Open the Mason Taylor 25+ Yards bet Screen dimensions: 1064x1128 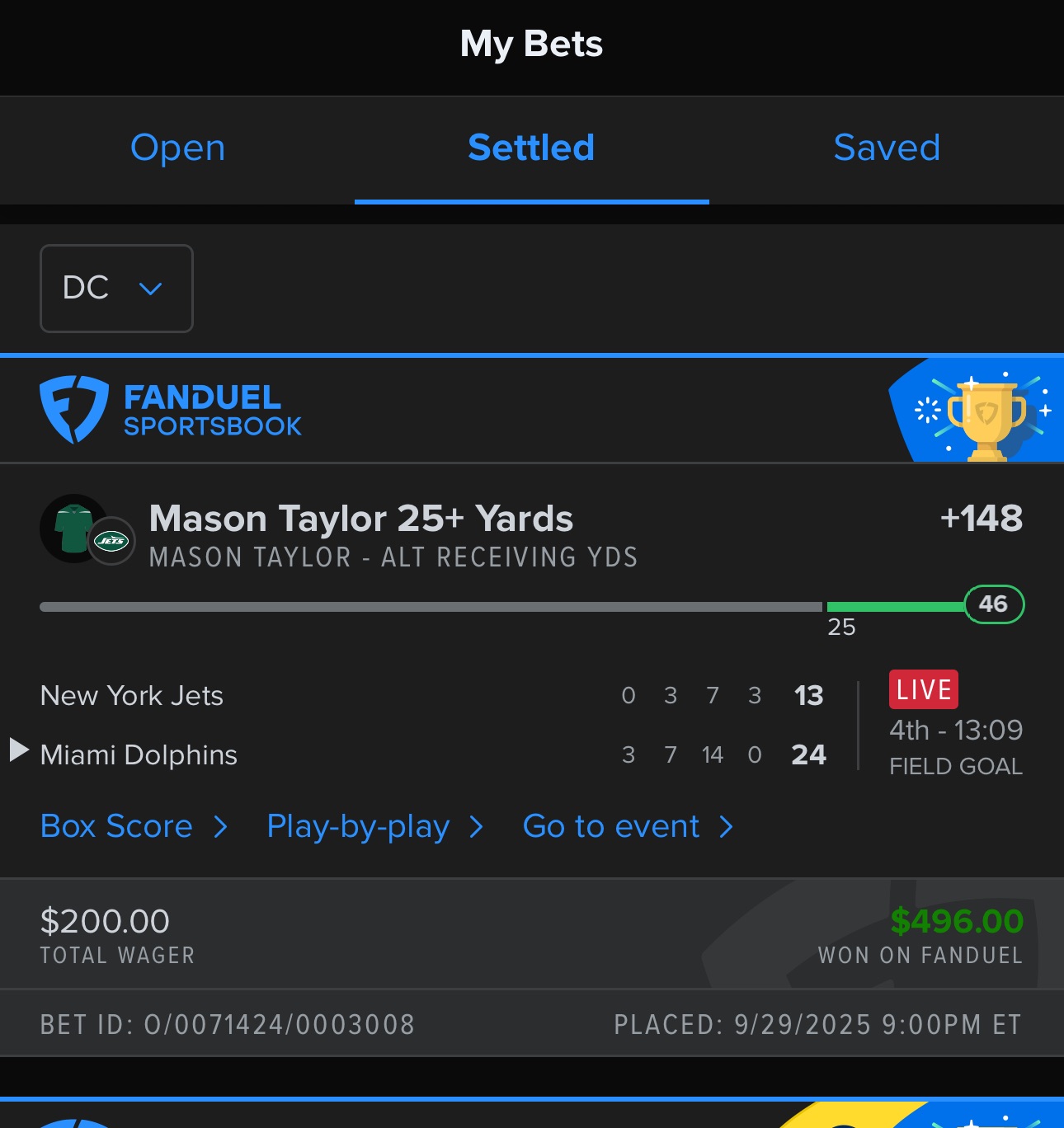coord(361,519)
